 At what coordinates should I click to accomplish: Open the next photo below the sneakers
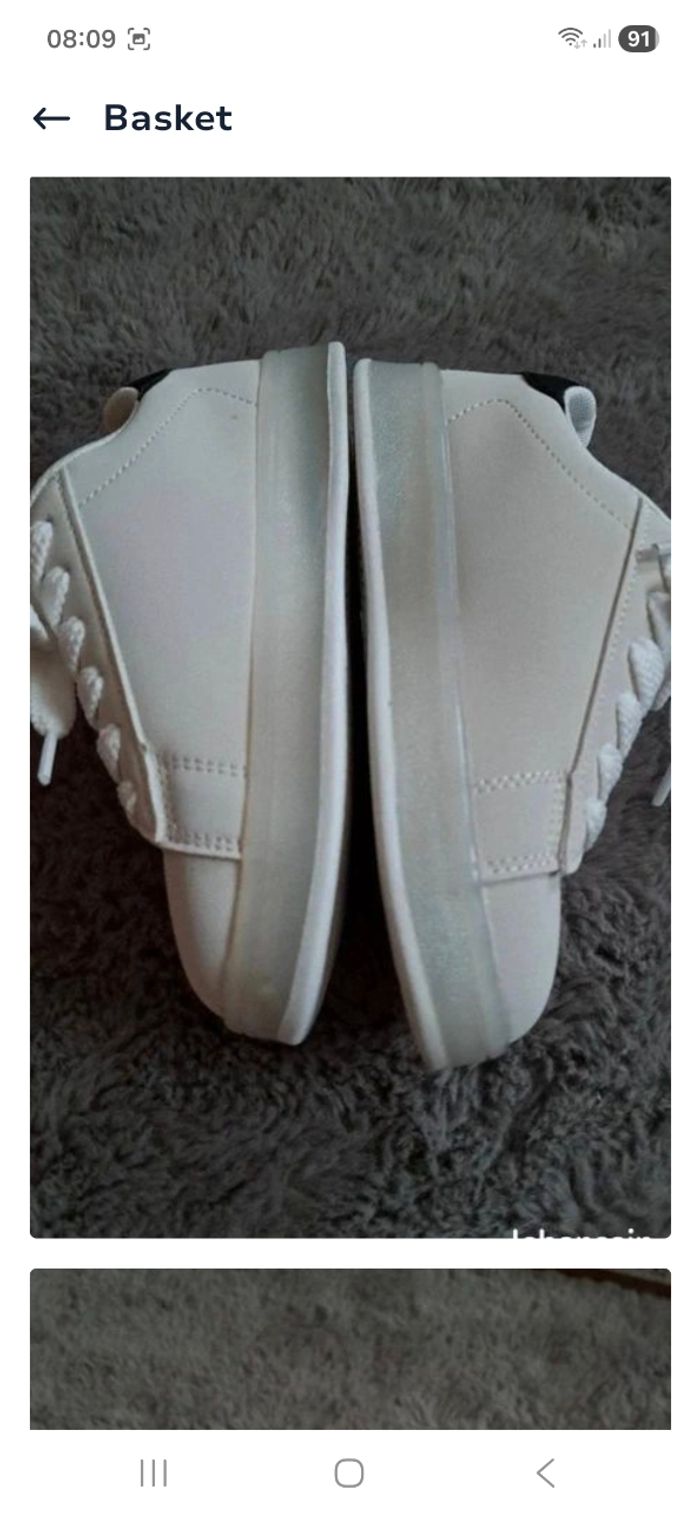350,1348
